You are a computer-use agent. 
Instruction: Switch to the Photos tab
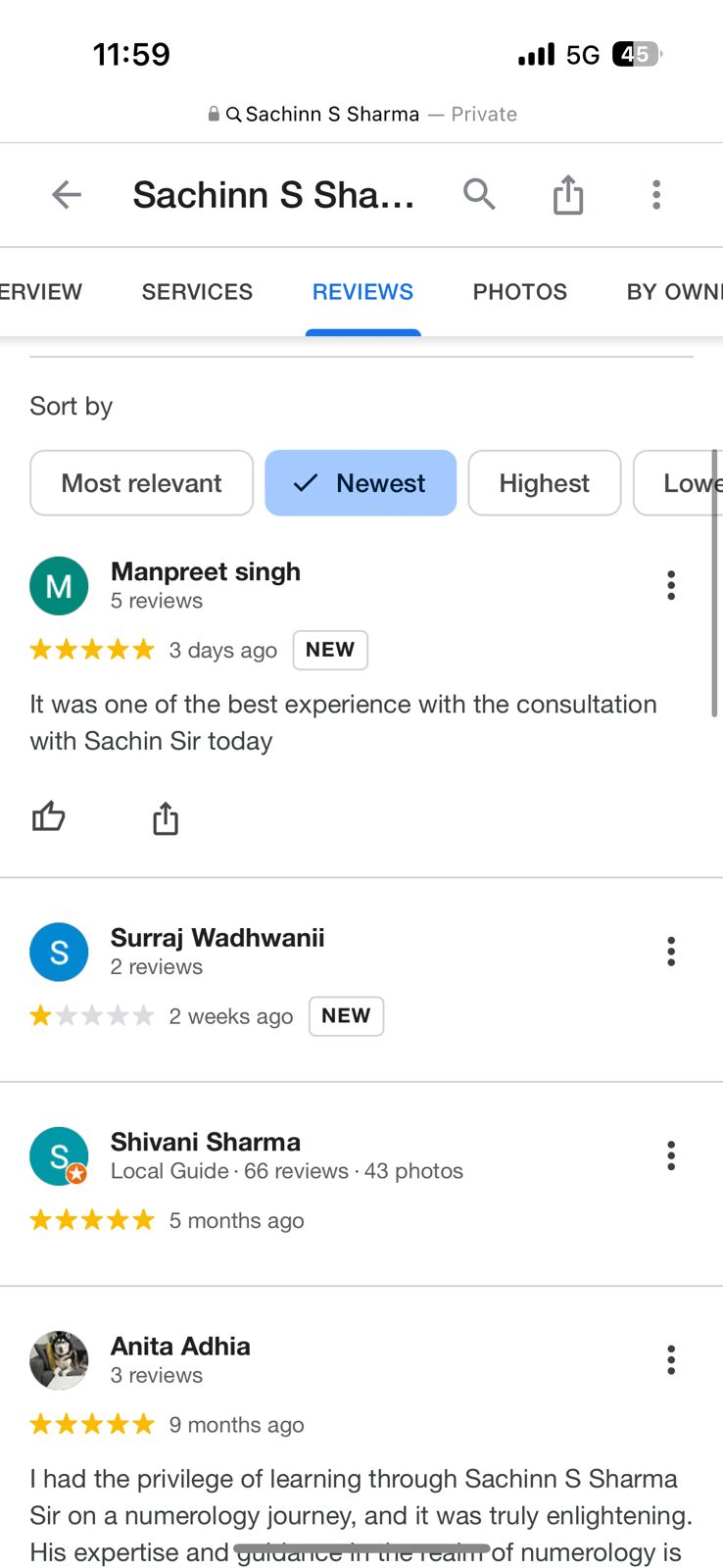[520, 292]
